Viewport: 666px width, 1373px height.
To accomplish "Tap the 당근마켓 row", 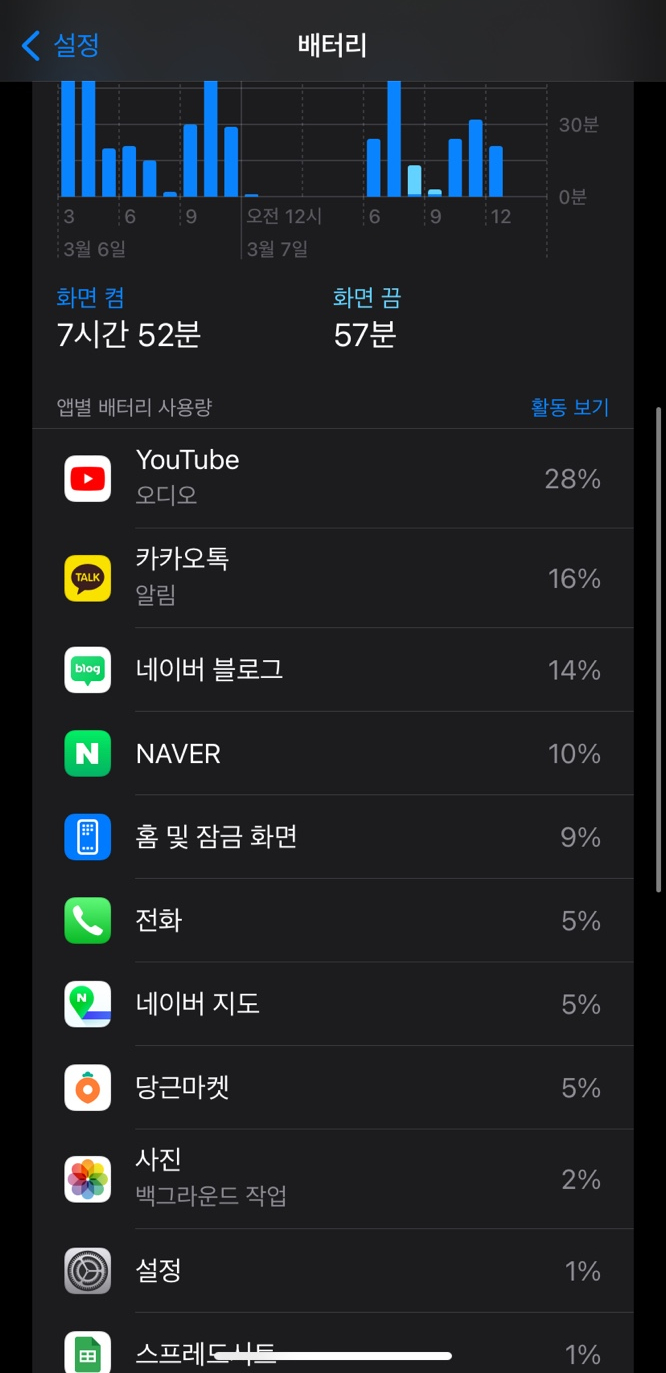I will point(333,1088).
